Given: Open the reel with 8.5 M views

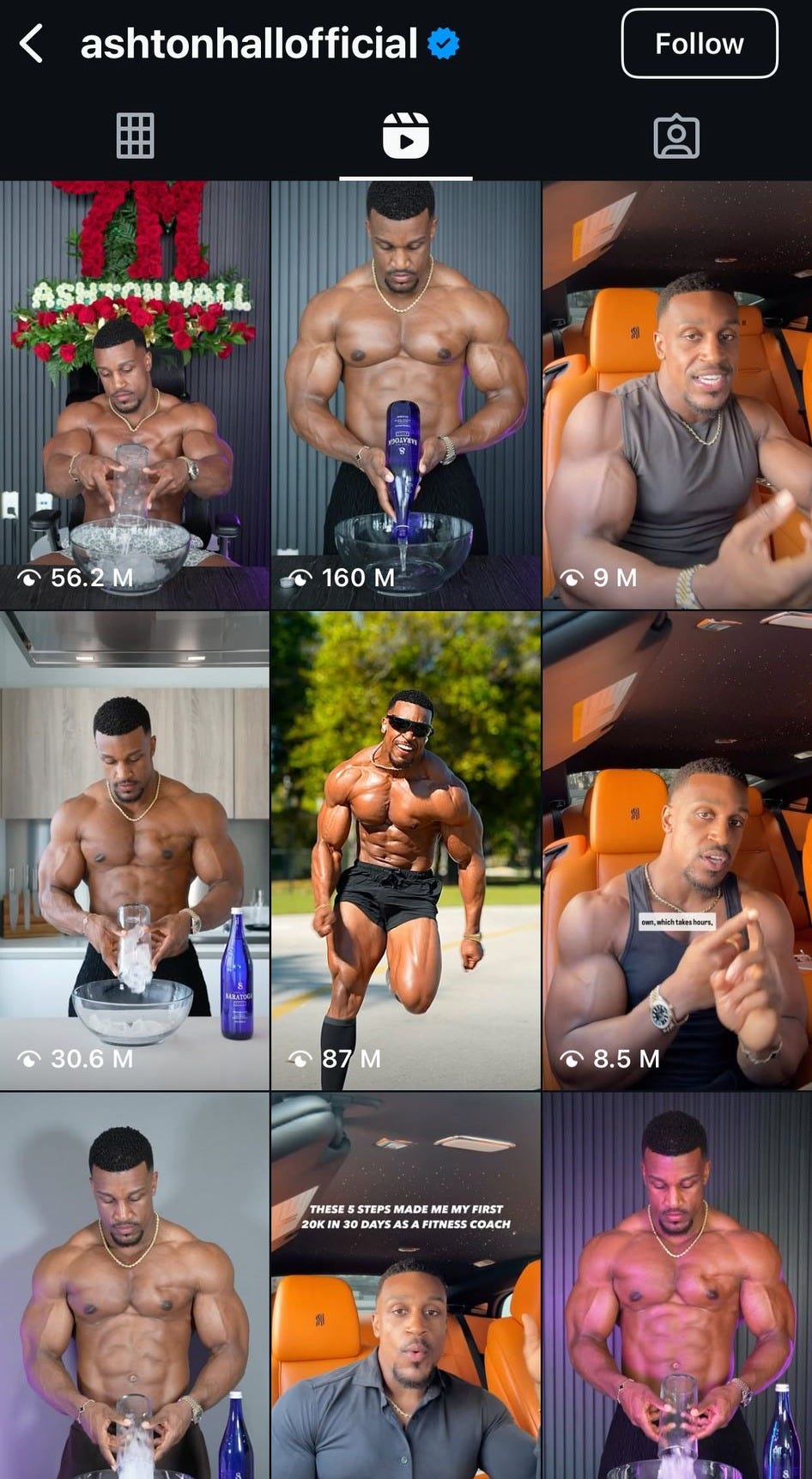Looking at the screenshot, I should pos(677,850).
